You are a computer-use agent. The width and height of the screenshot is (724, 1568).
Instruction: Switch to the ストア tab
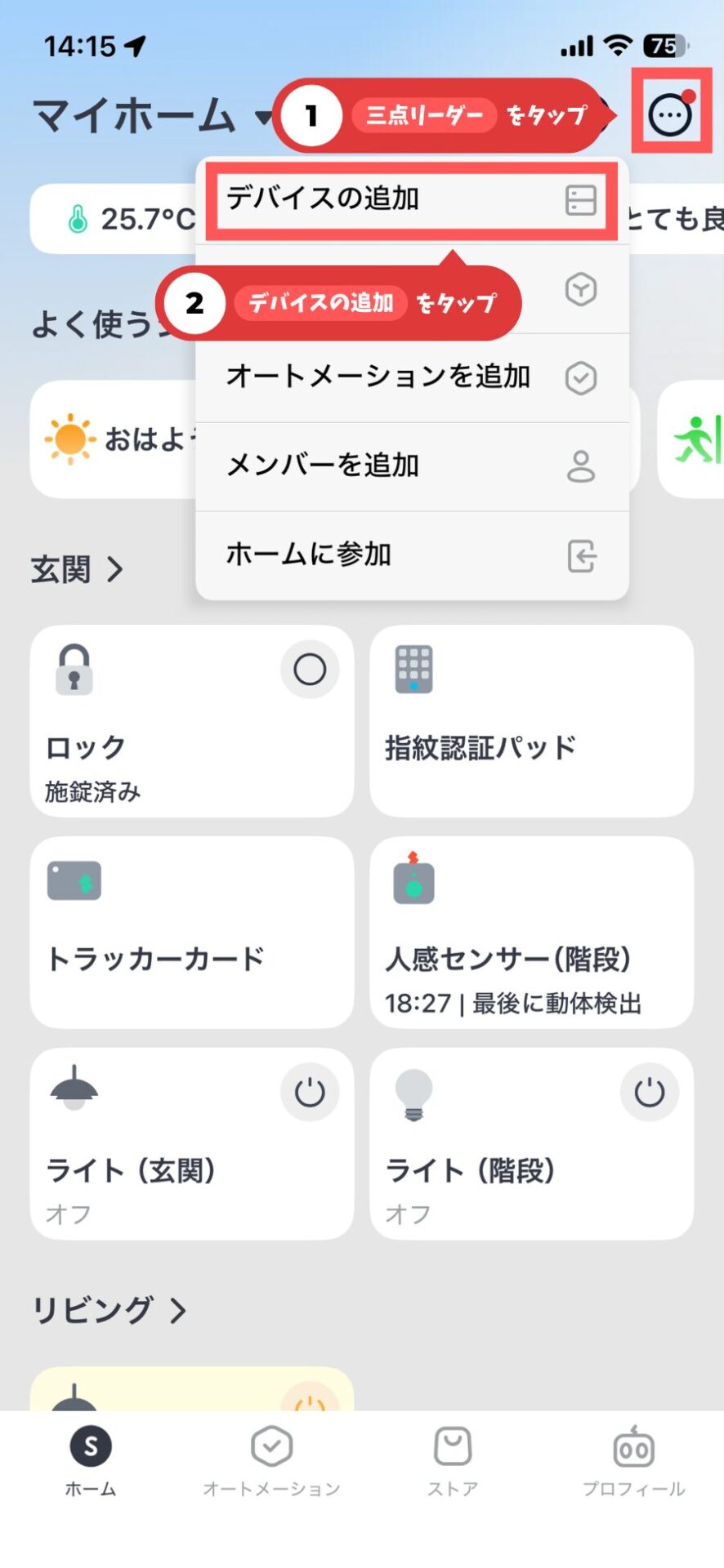pyautogui.click(x=453, y=1462)
